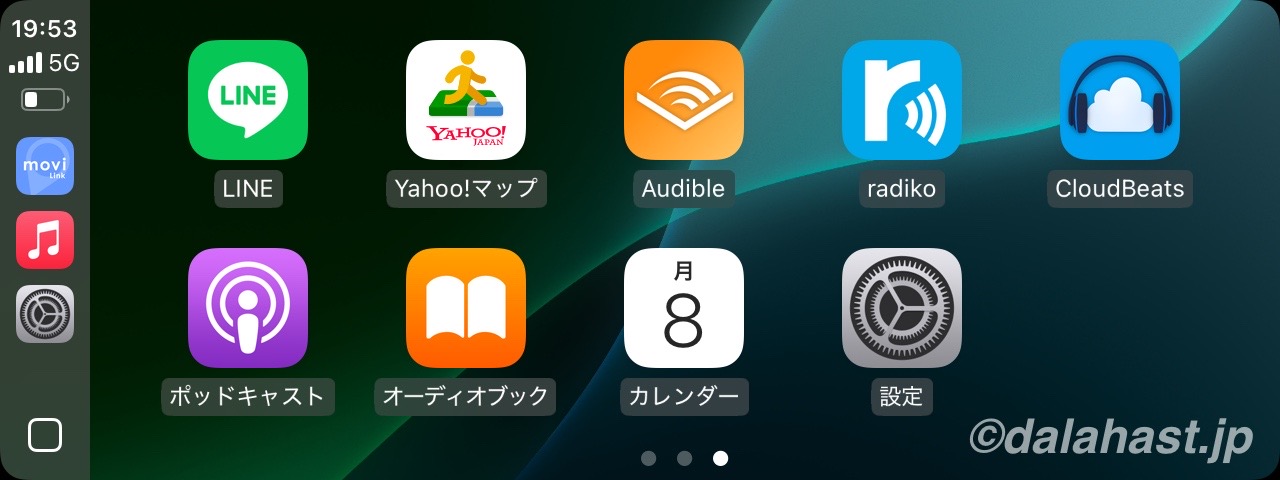Open 設定 from the app grid

(x=902, y=308)
